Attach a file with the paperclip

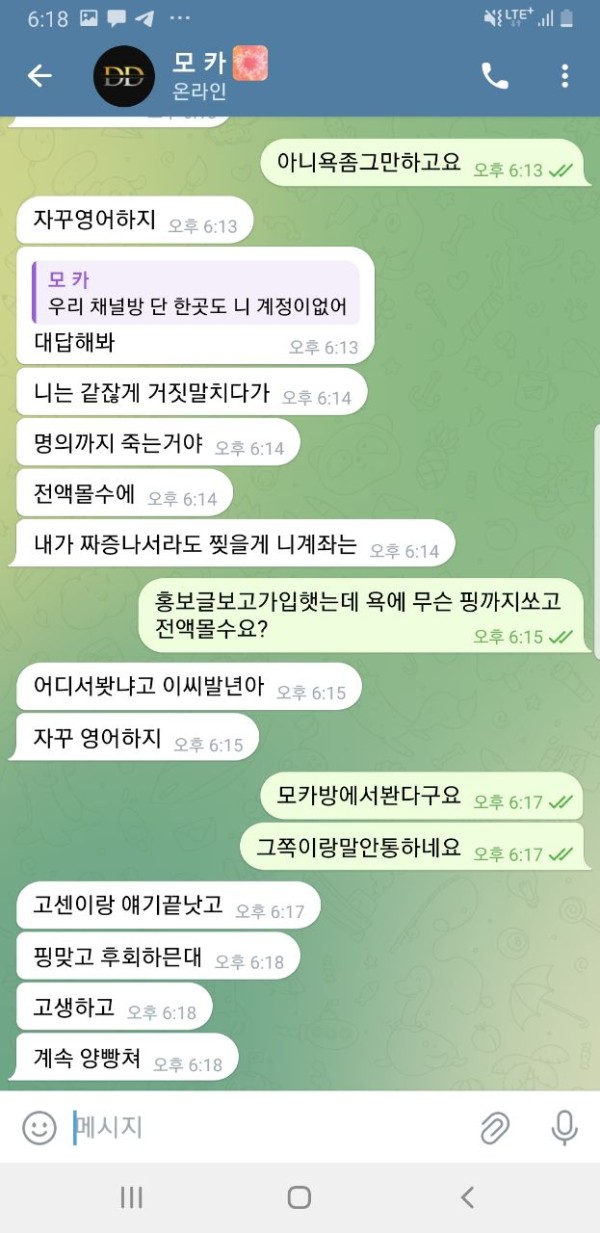click(x=494, y=1128)
